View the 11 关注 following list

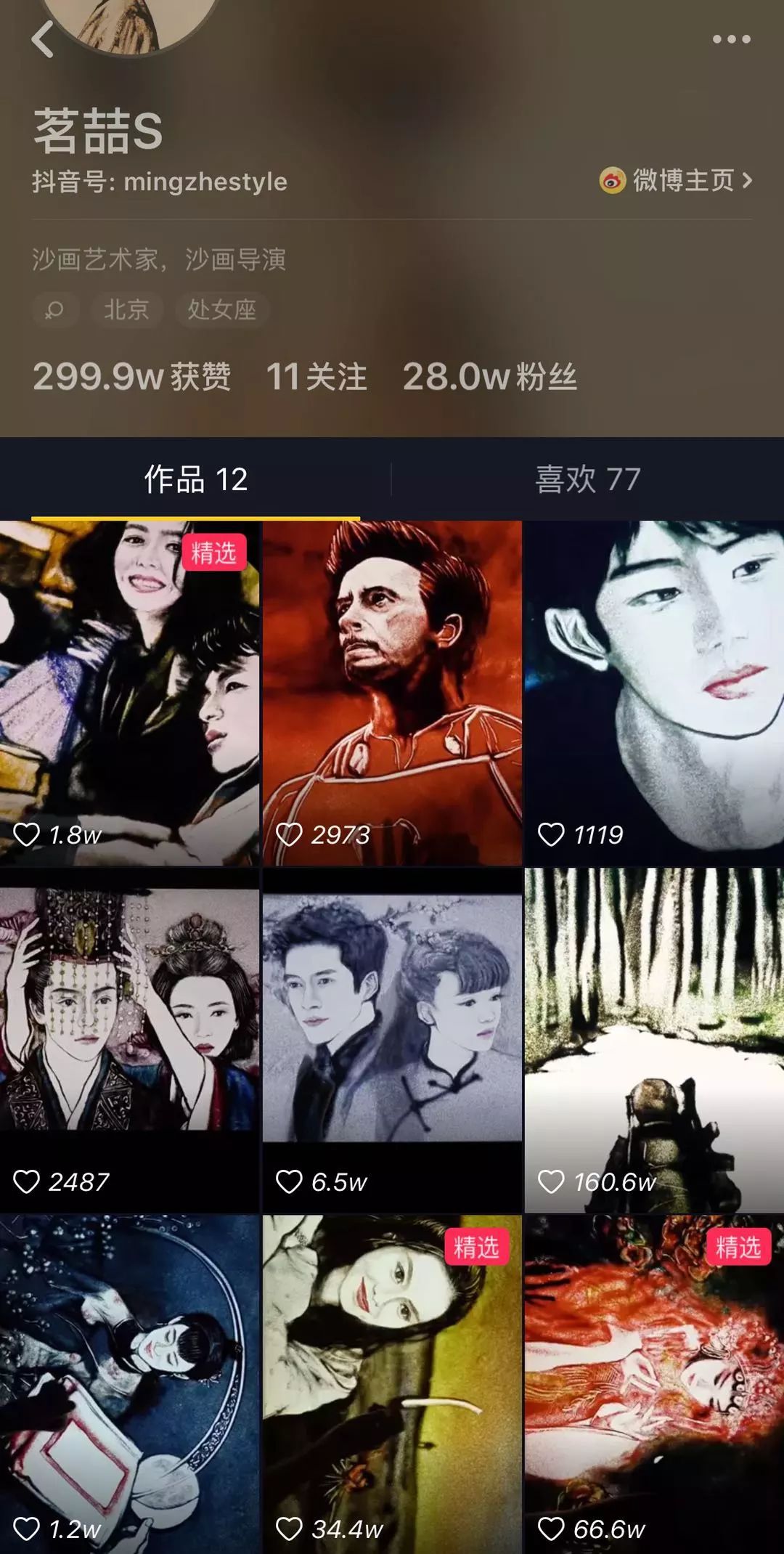[x=317, y=377]
